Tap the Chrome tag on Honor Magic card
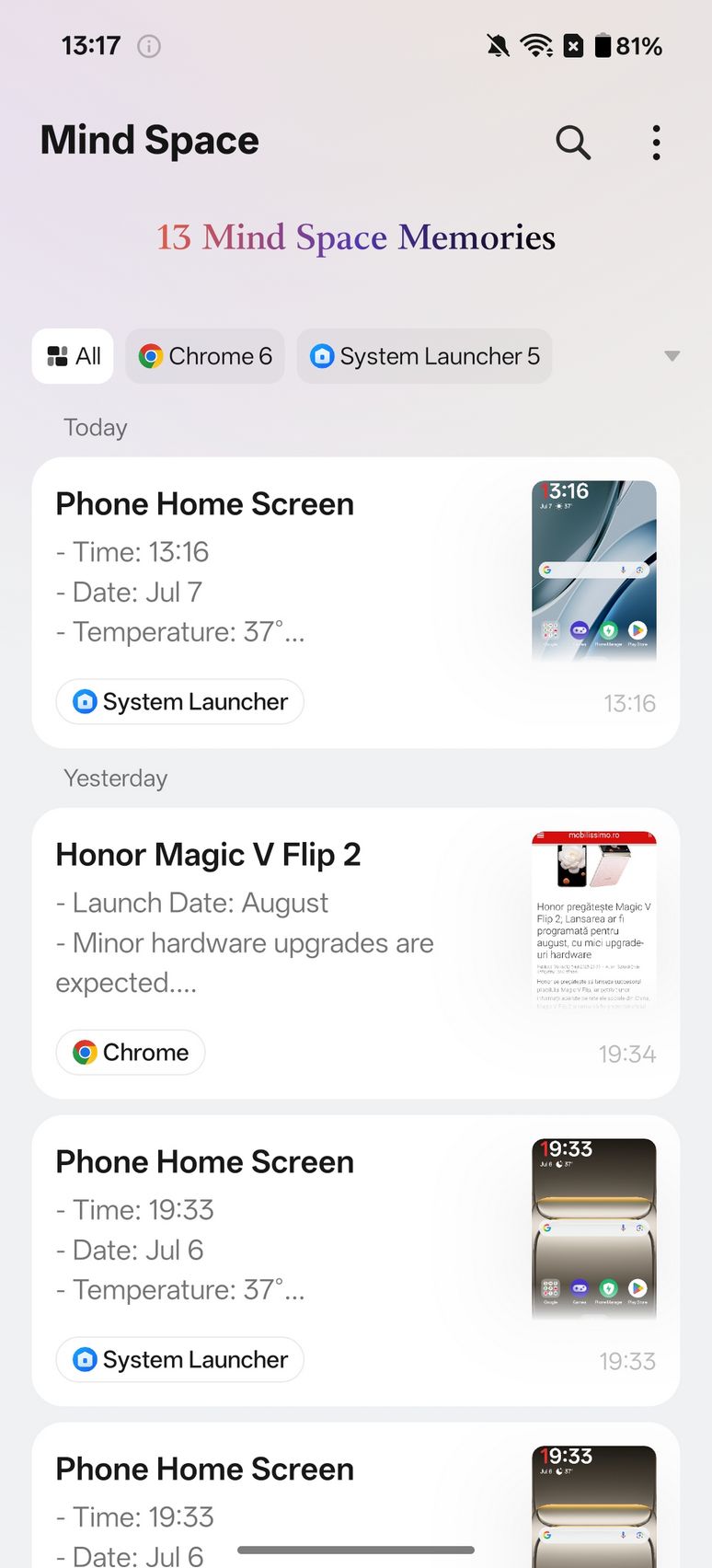Viewport: 712px width, 1568px height. coord(131,1052)
